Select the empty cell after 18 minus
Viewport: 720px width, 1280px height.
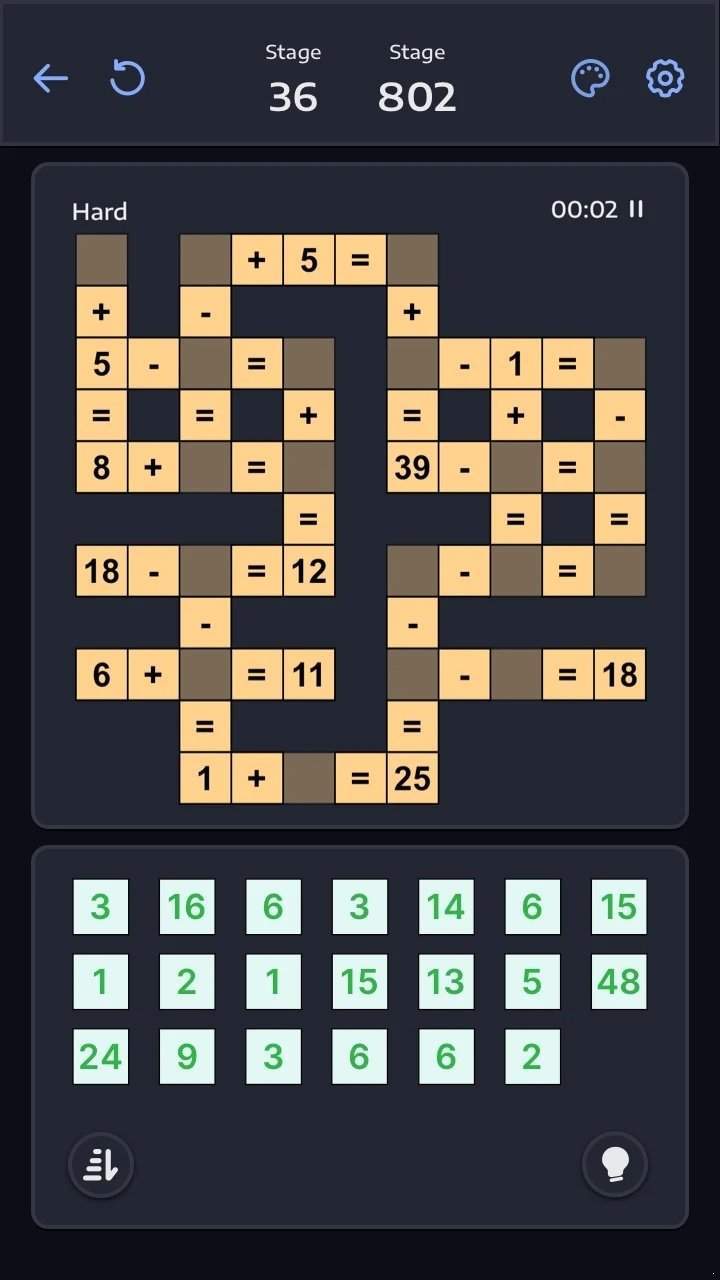(205, 571)
